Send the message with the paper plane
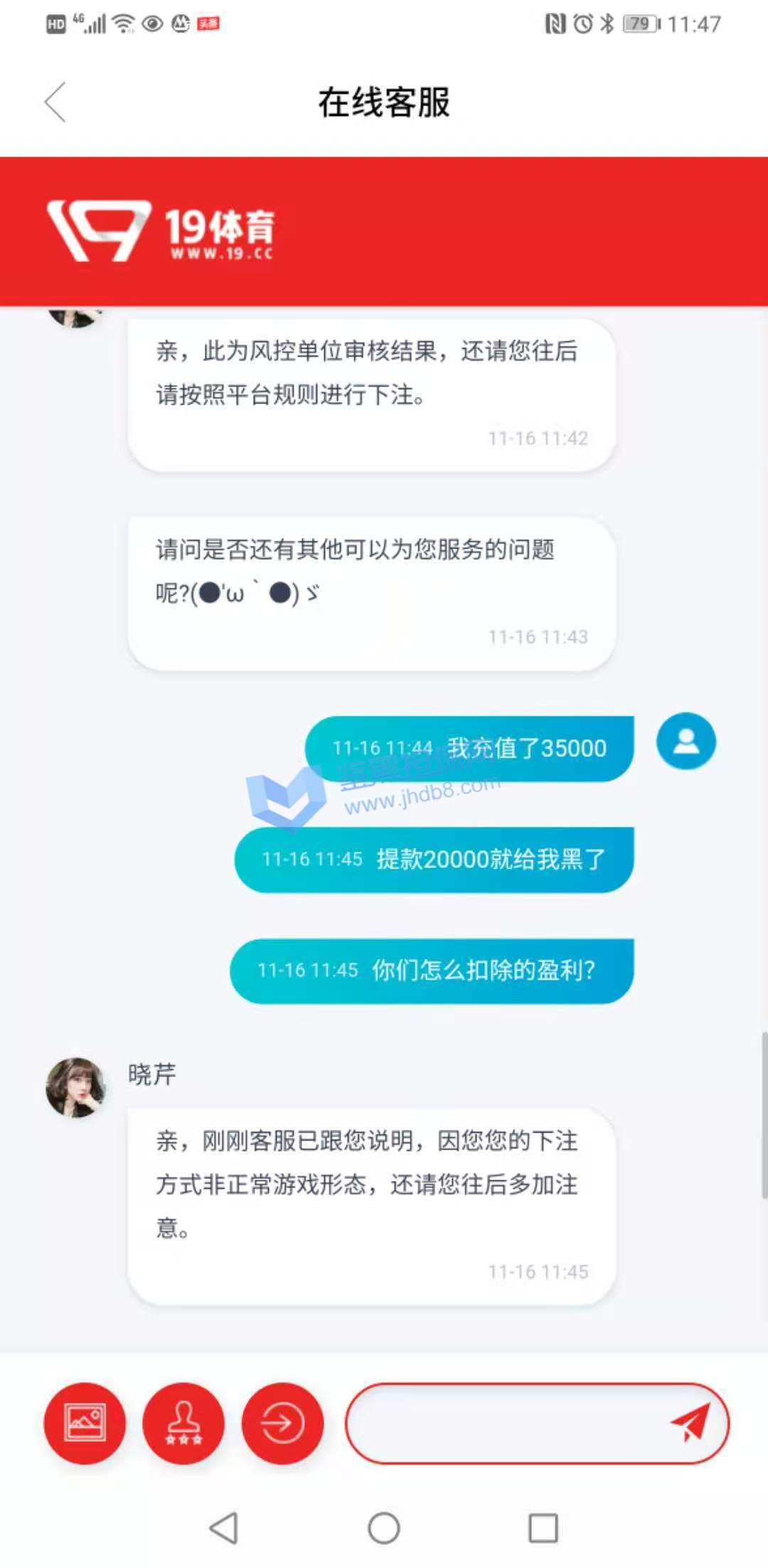Screen dimensions: 768x1568 coord(689,1423)
